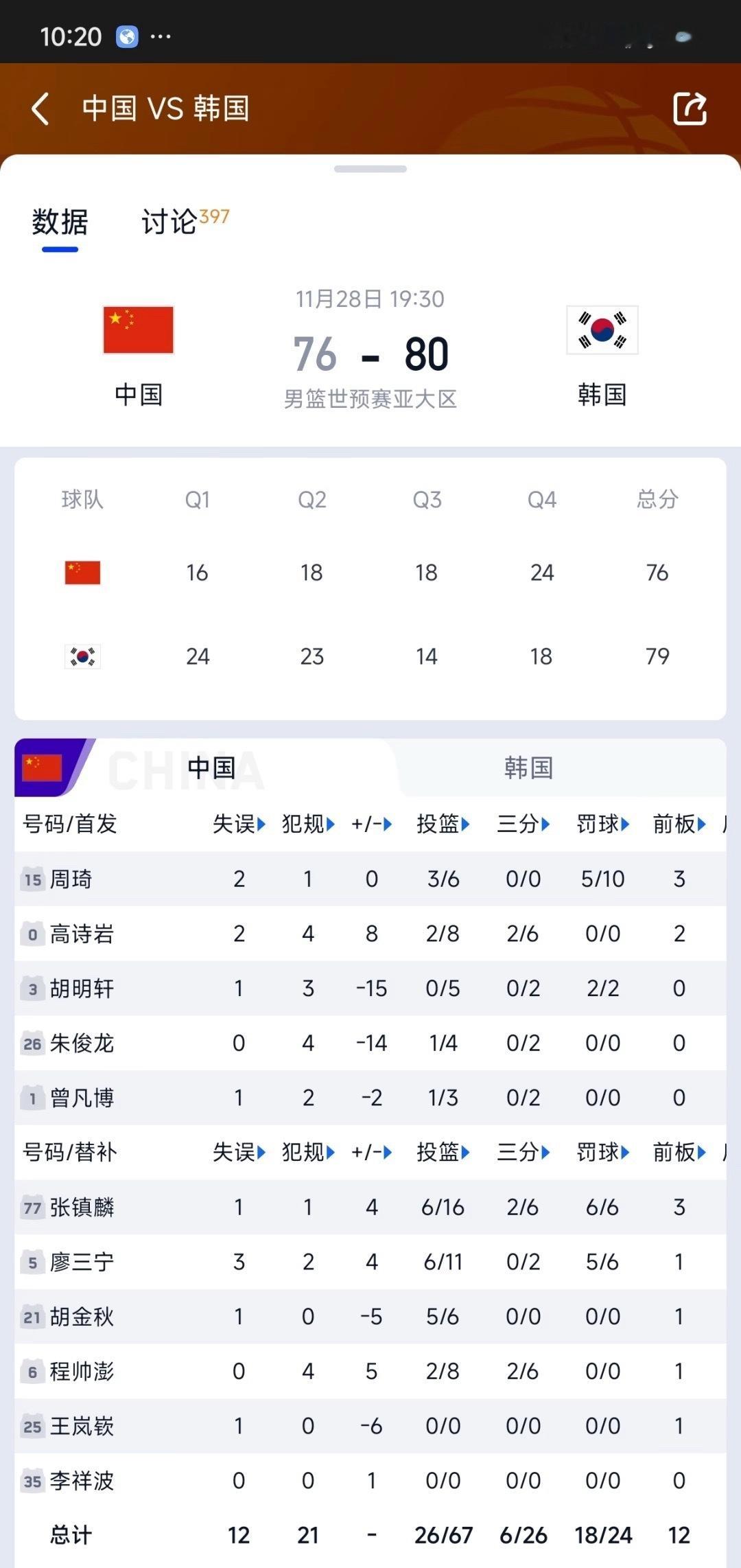This screenshot has width=741, height=1568.
Task: Select Korea flag in the quarter scores table
Action: (x=82, y=656)
